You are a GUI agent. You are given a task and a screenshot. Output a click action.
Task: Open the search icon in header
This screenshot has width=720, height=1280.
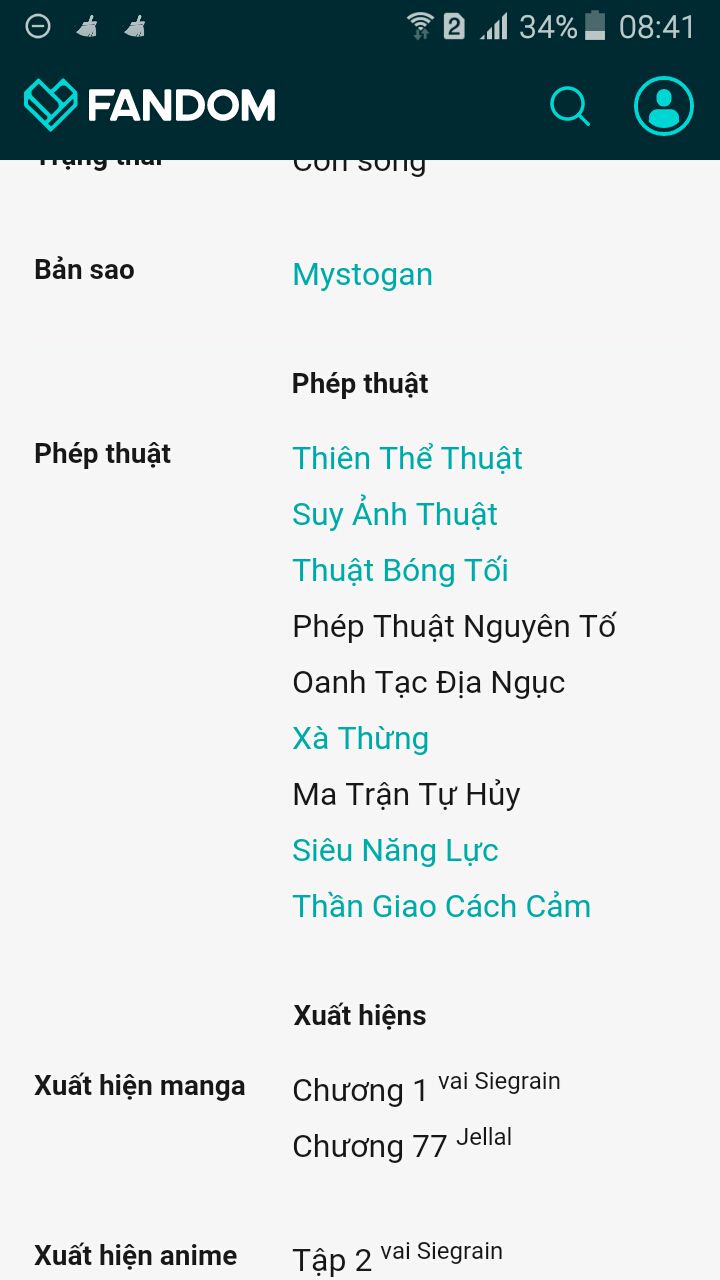click(570, 106)
